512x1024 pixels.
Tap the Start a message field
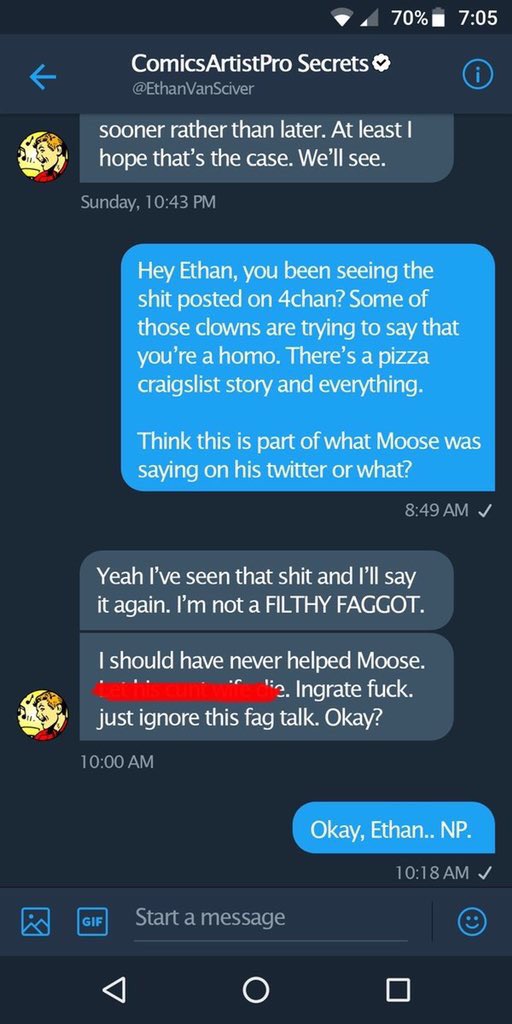(x=270, y=918)
